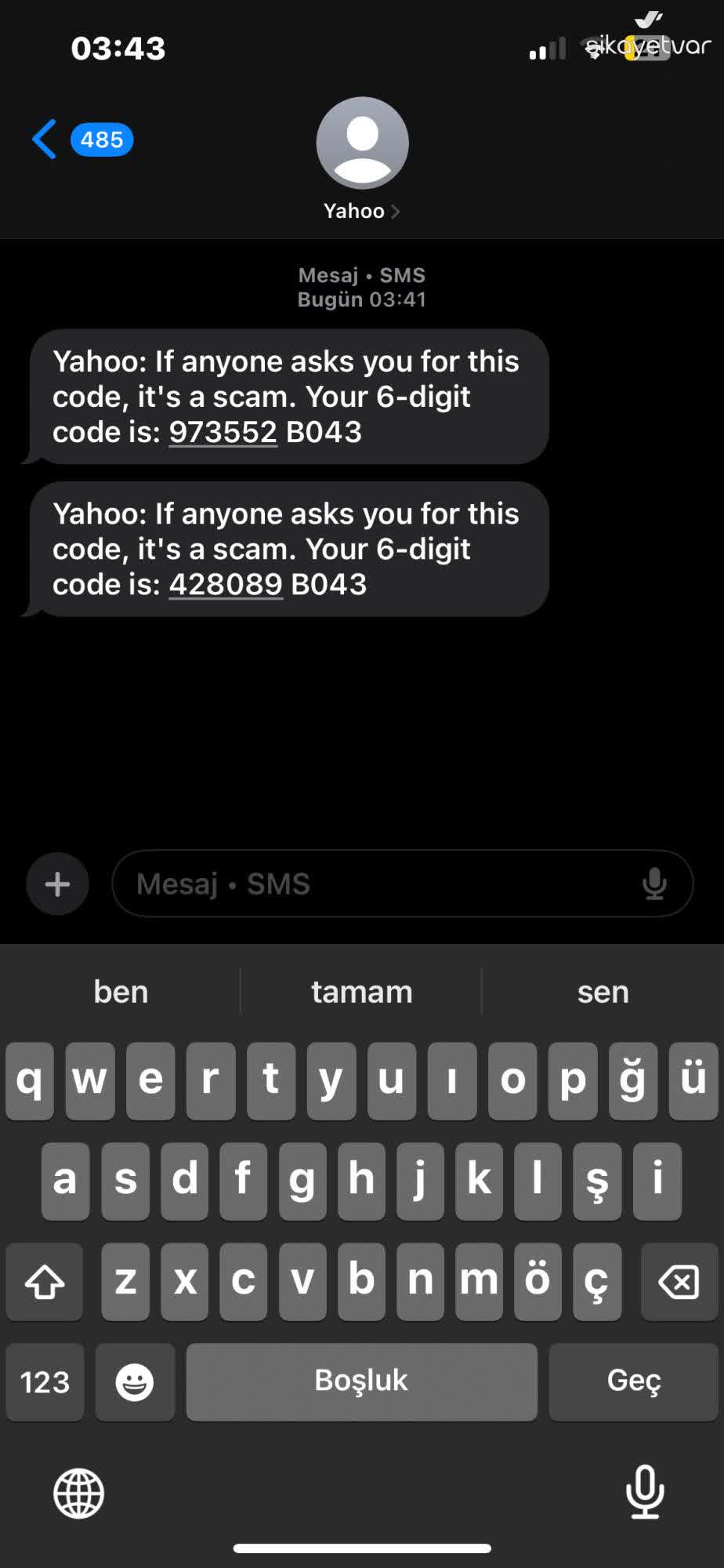This screenshot has height=1568, width=724.
Task: Tap the Boşluk space bar
Action: (x=360, y=1381)
